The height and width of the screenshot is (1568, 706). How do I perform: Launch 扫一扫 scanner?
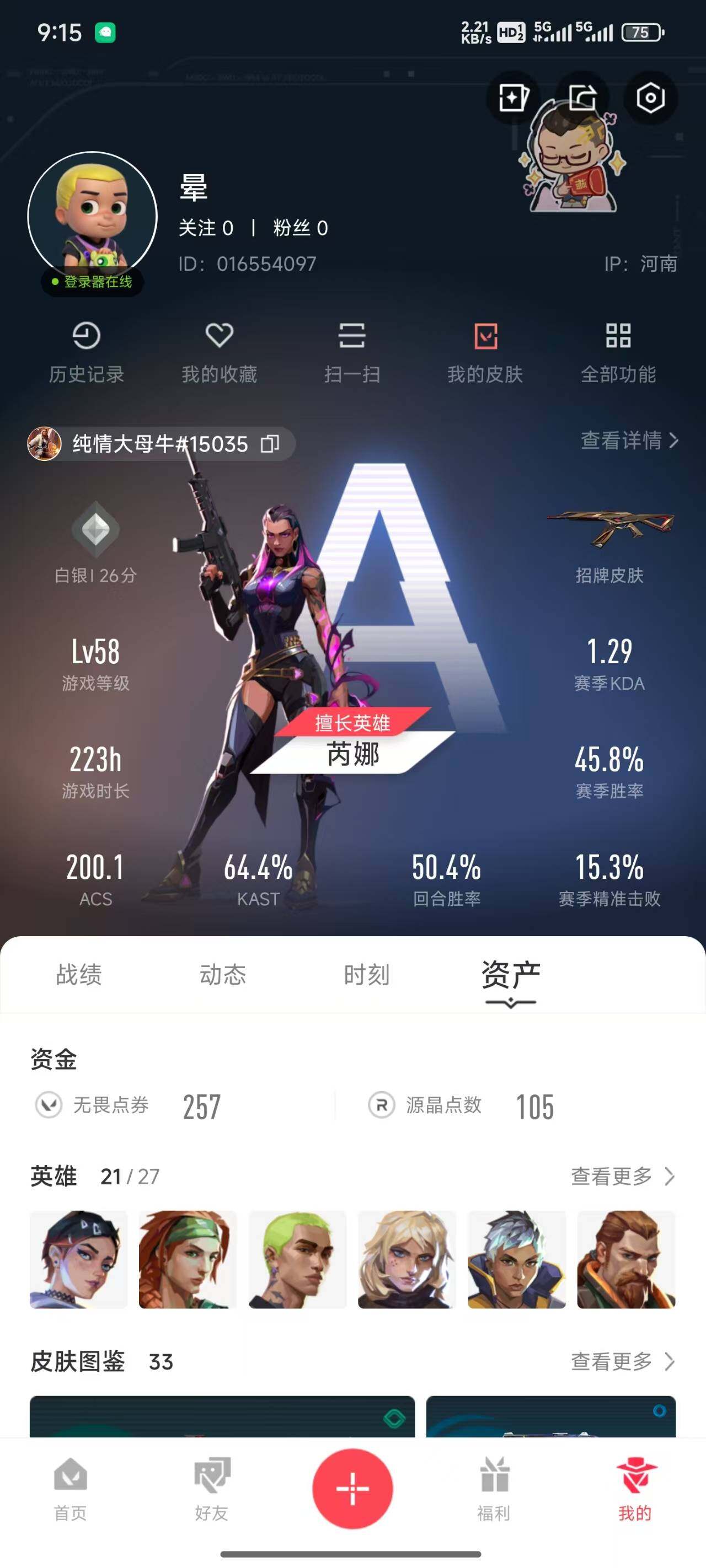click(x=352, y=352)
